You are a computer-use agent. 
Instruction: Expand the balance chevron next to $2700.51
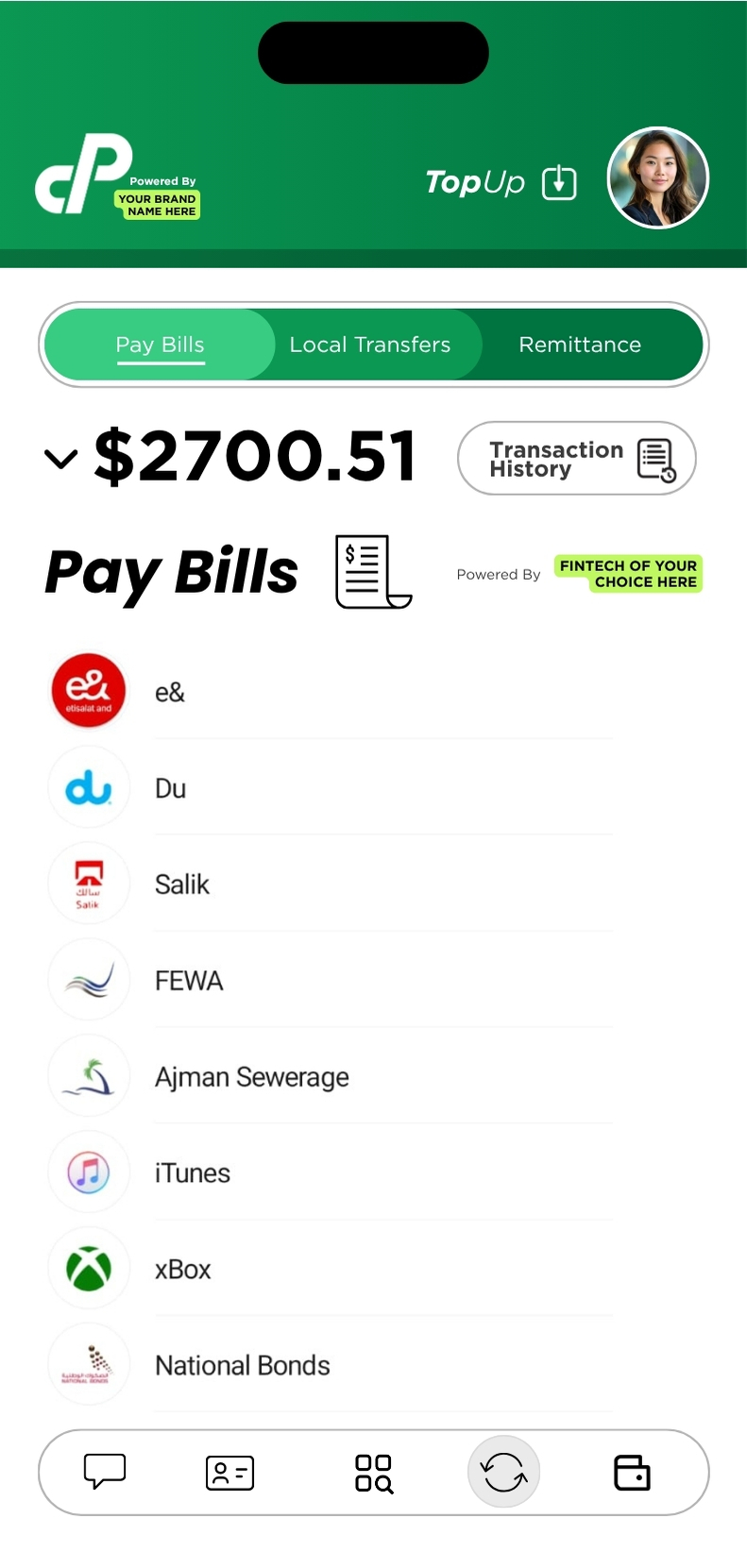[x=61, y=459]
